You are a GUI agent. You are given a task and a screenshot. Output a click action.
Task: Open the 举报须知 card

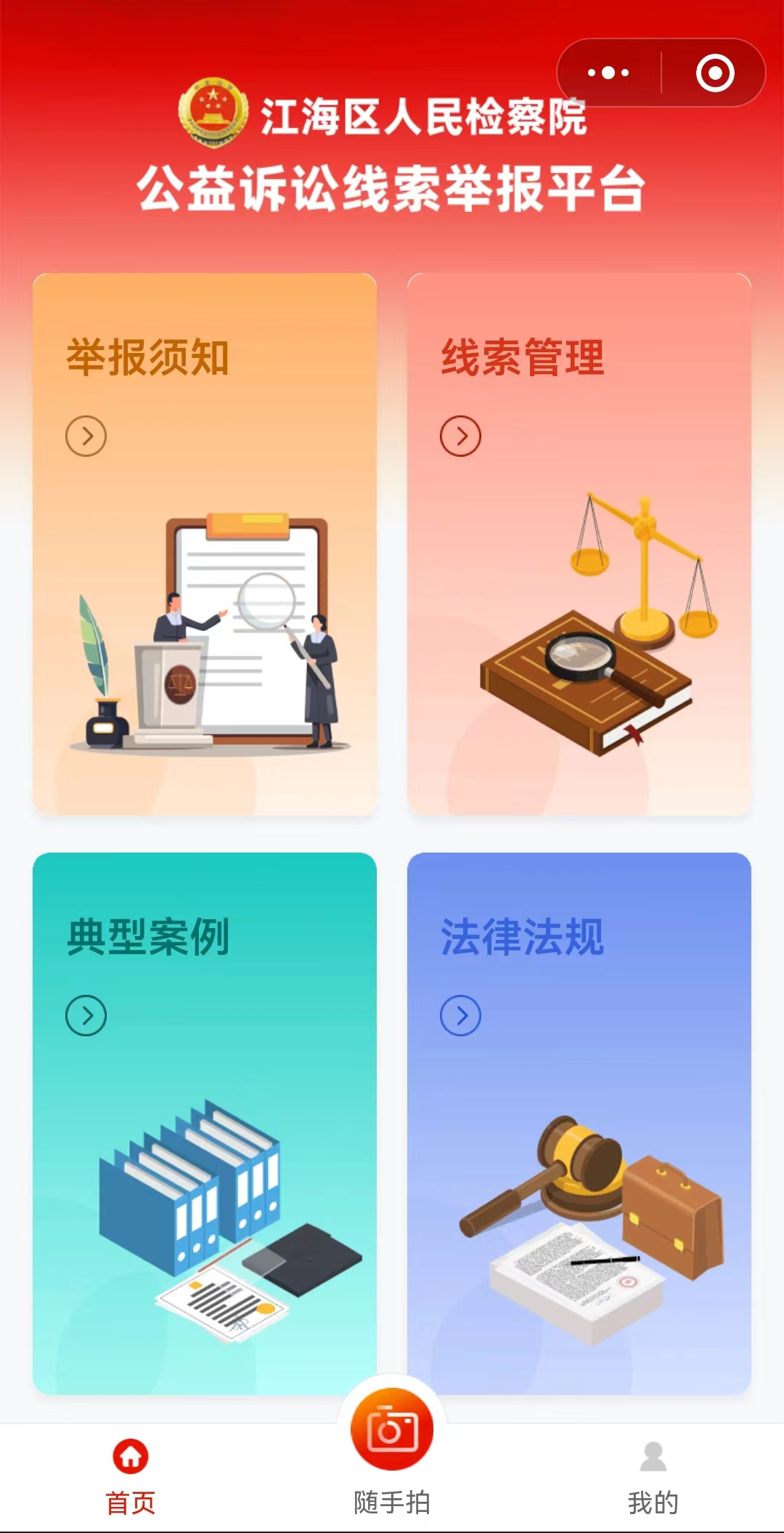click(x=205, y=544)
